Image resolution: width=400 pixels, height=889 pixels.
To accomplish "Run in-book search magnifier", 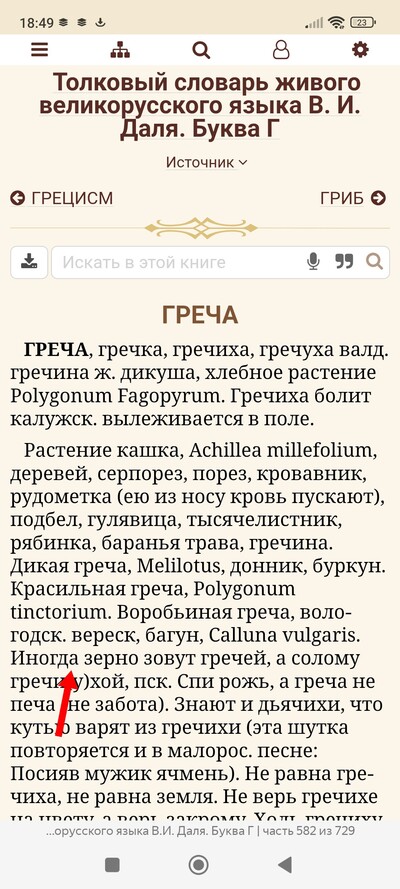I will (374, 261).
